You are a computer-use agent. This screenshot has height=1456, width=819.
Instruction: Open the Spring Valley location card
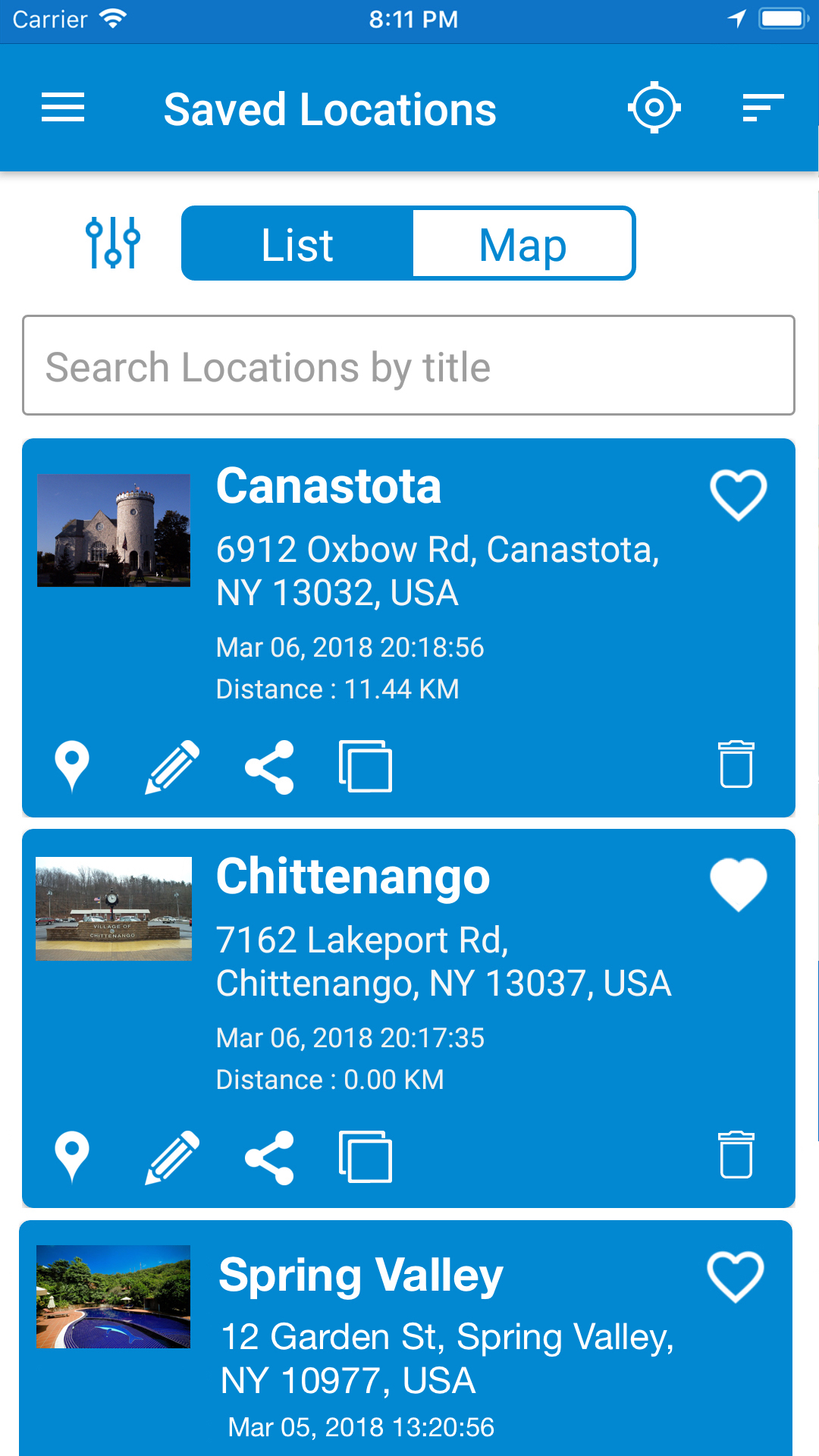point(406,1338)
